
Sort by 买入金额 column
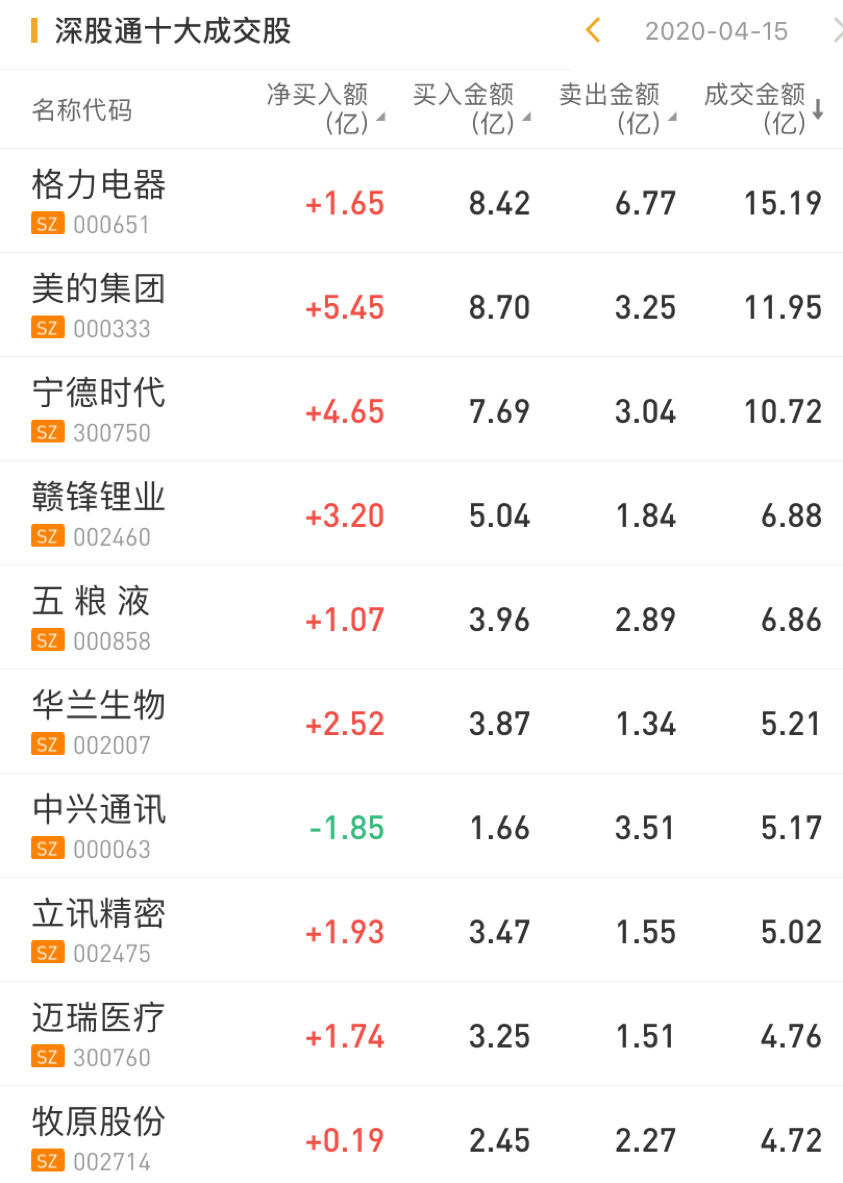click(471, 108)
